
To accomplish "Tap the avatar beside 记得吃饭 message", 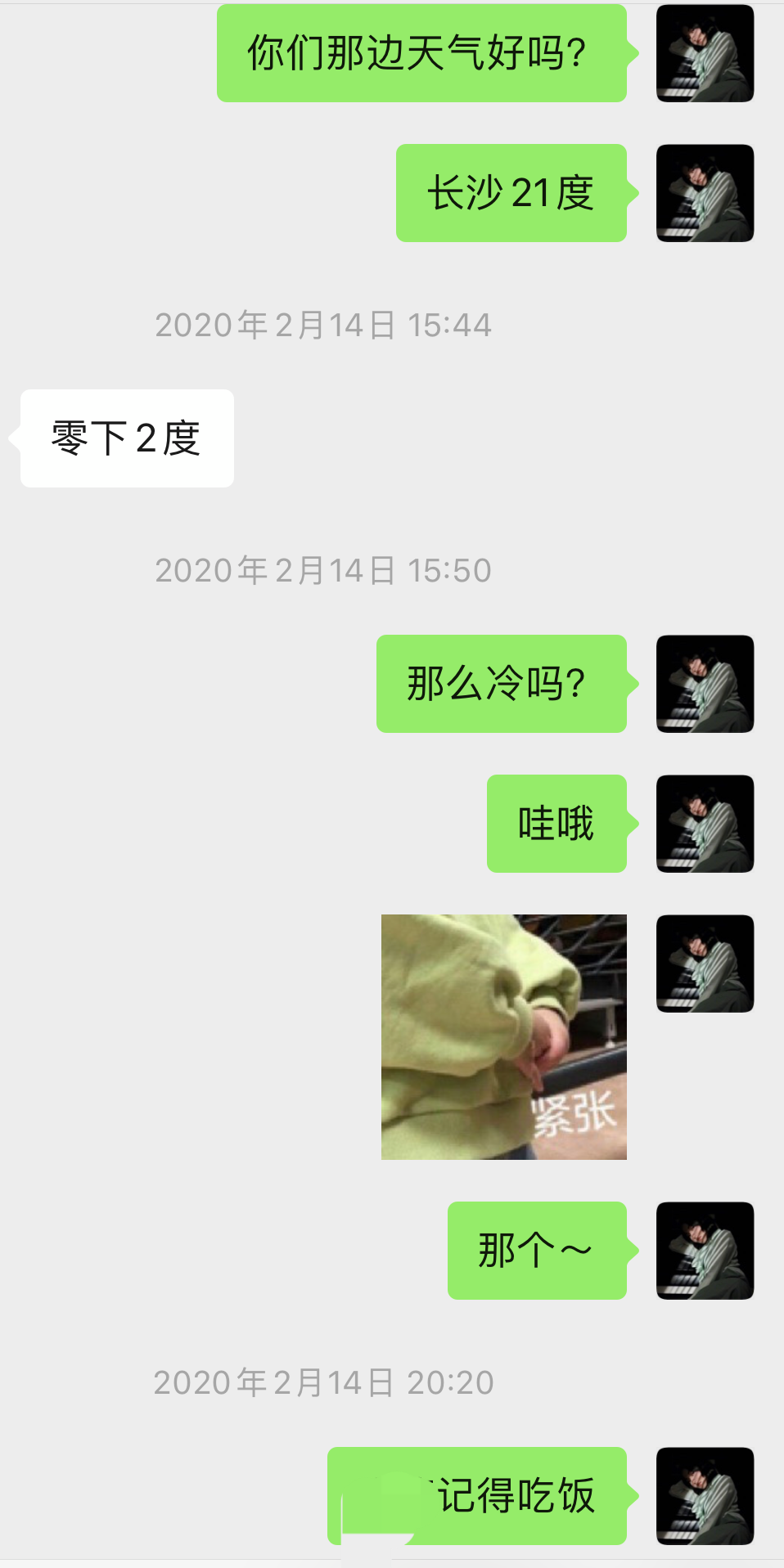I will [705, 1496].
